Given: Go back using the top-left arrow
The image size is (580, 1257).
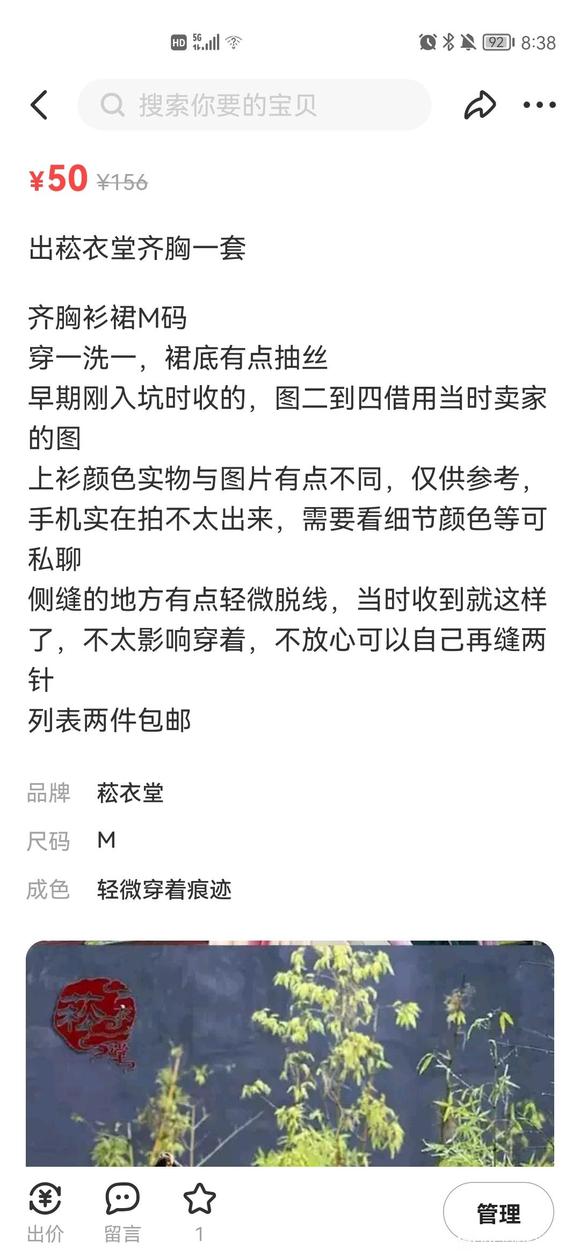Looking at the screenshot, I should [x=39, y=105].
